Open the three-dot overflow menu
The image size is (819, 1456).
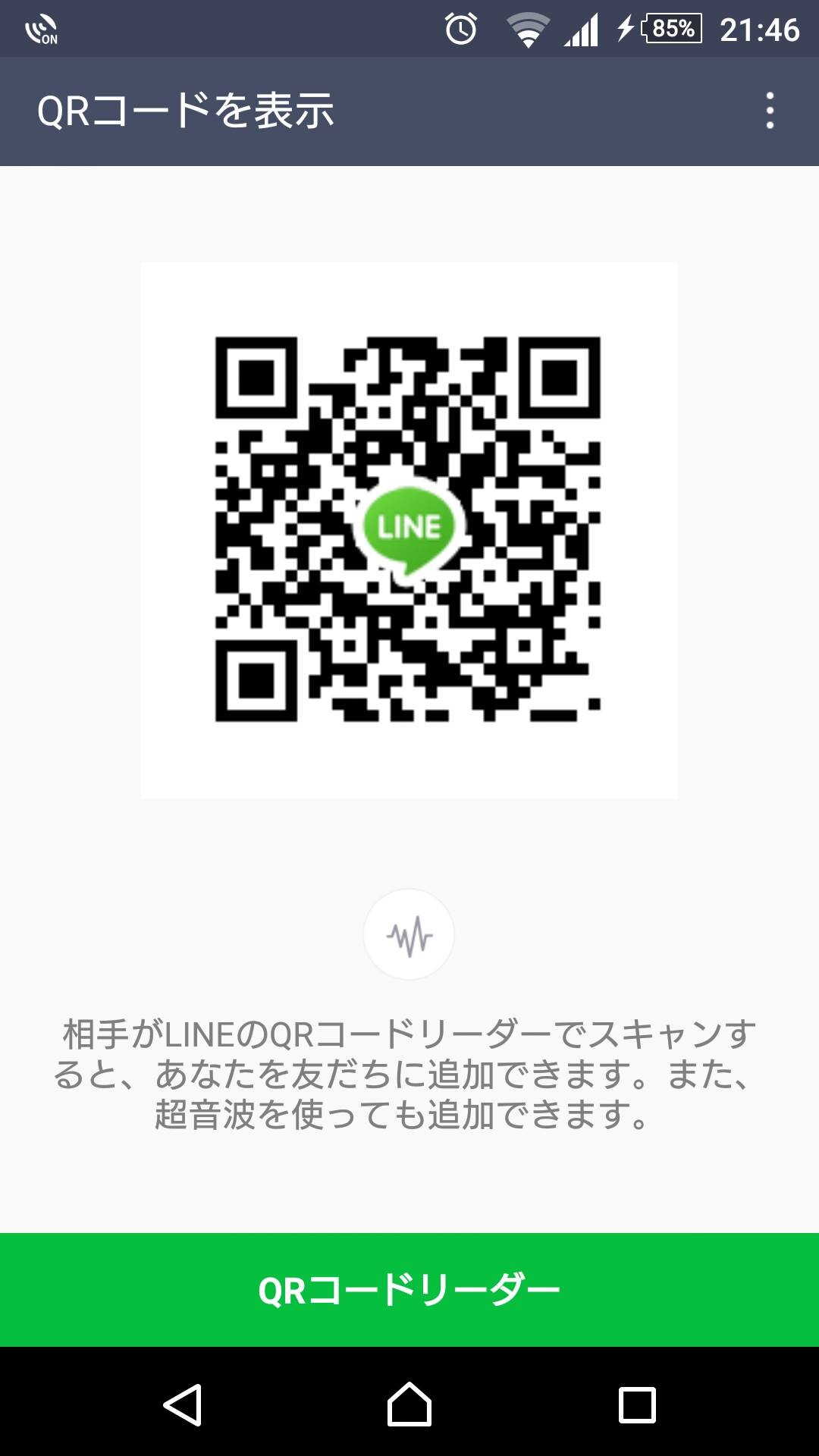pyautogui.click(x=770, y=111)
